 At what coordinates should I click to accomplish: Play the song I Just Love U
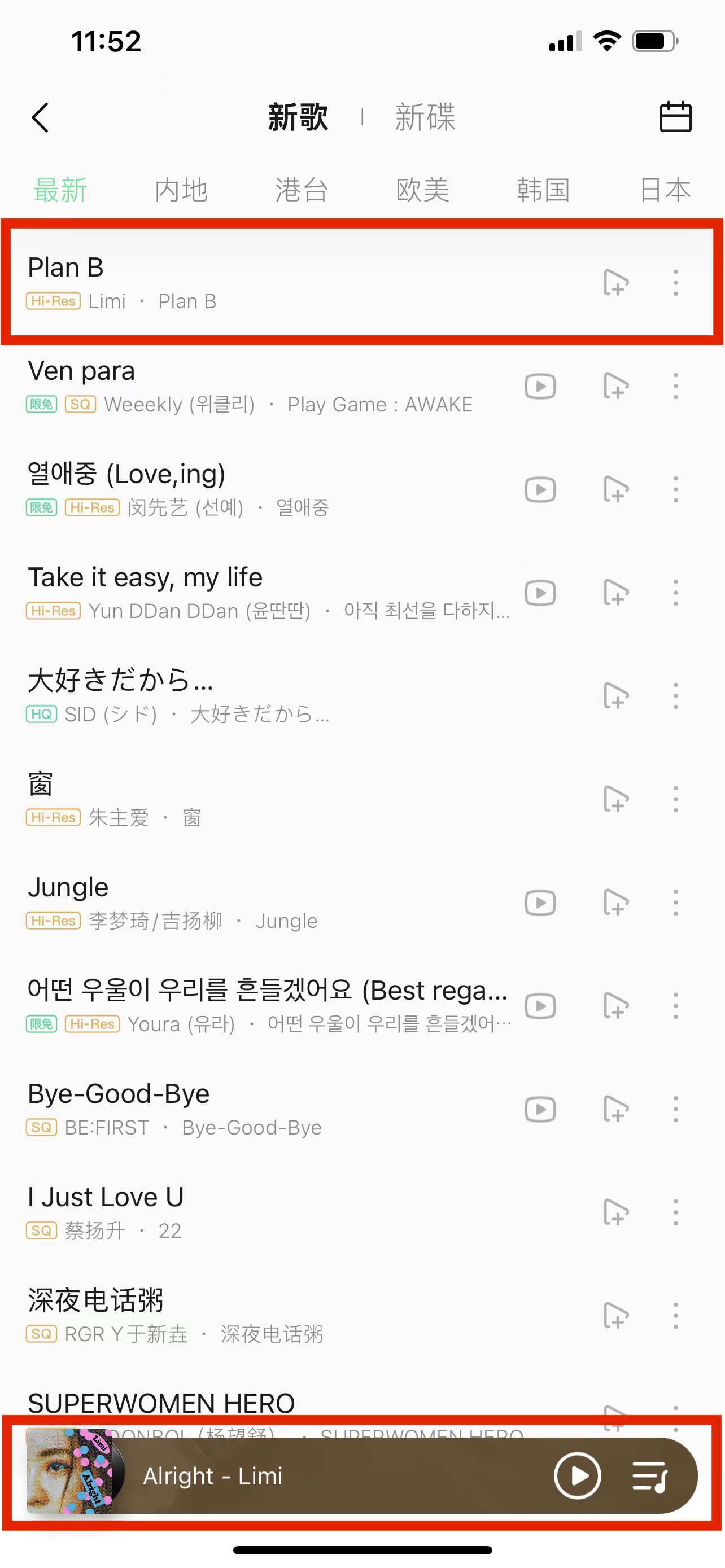pyautogui.click(x=243, y=1212)
